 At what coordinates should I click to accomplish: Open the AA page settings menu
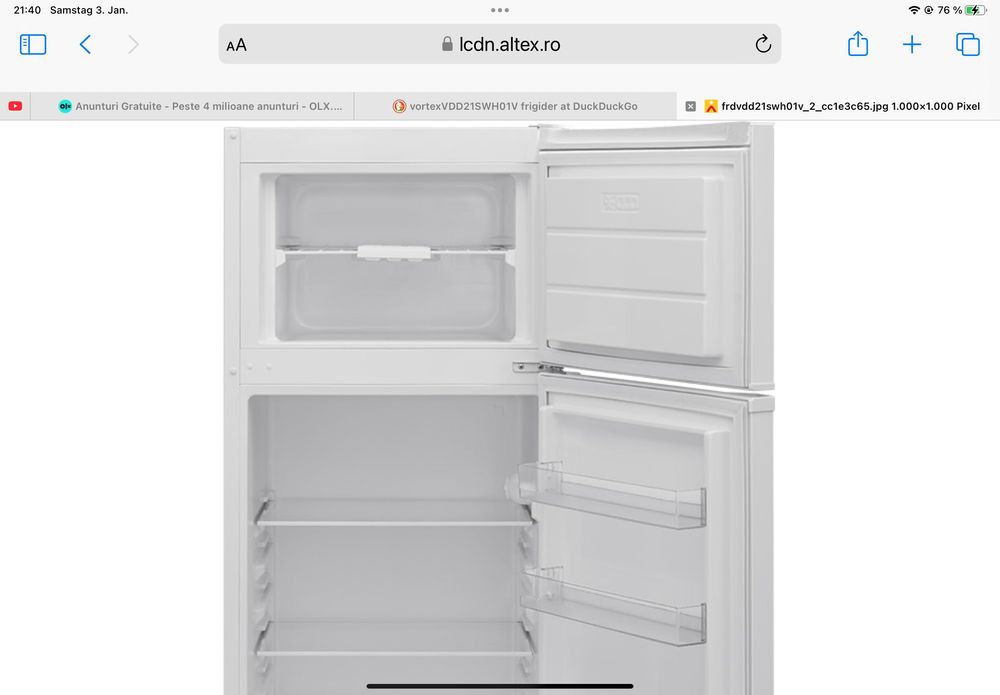pyautogui.click(x=237, y=45)
